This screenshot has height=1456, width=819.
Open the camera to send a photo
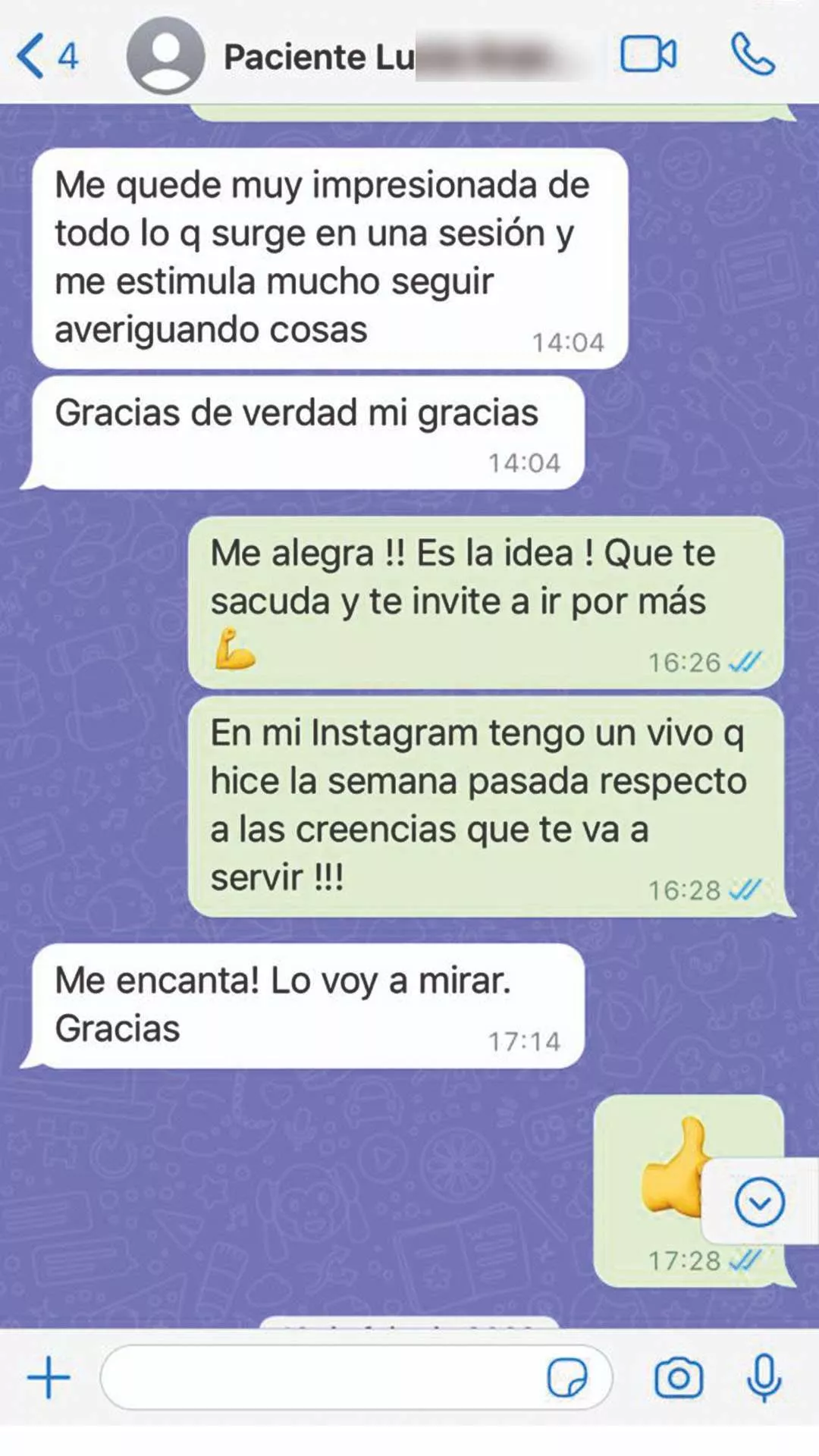[x=679, y=1377]
